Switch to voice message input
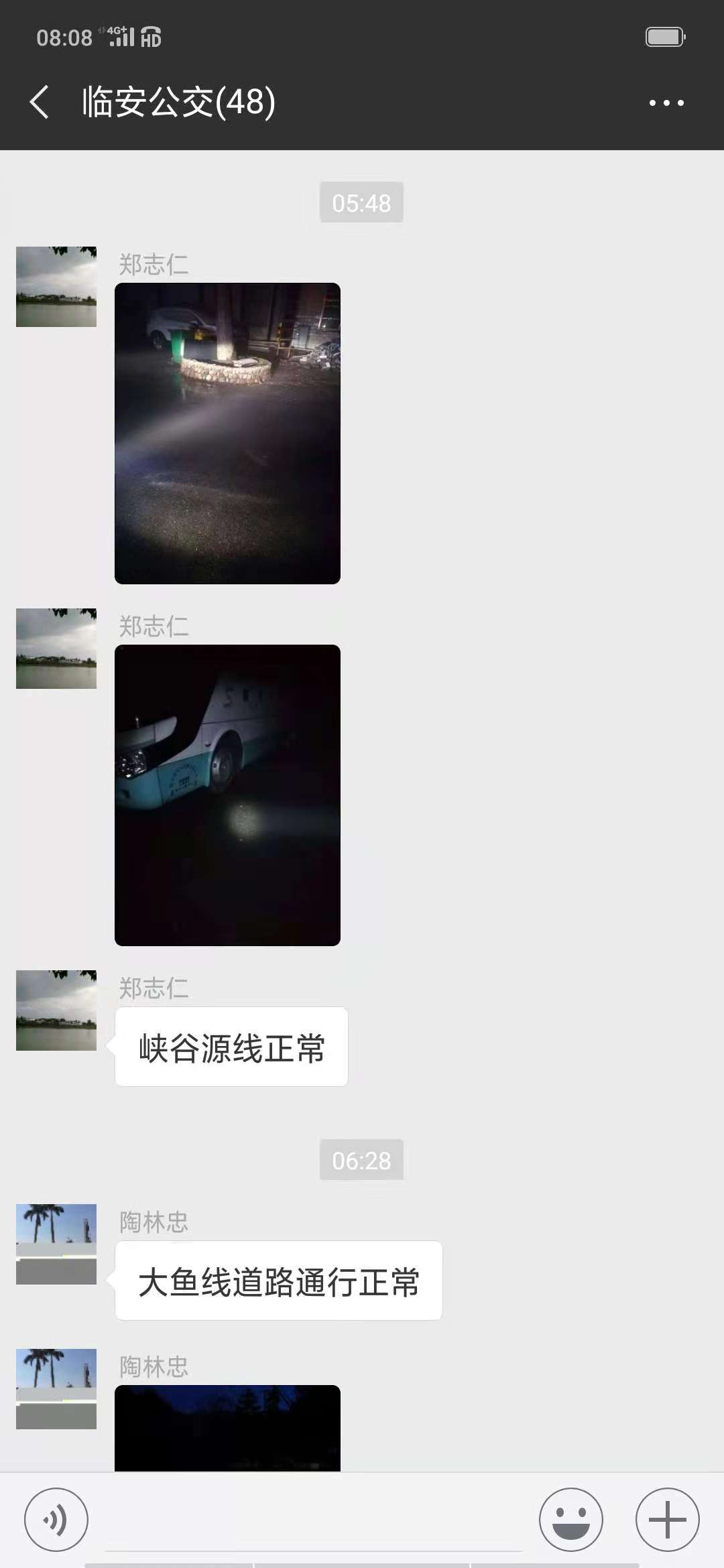This screenshot has height=1568, width=724. pyautogui.click(x=56, y=1520)
